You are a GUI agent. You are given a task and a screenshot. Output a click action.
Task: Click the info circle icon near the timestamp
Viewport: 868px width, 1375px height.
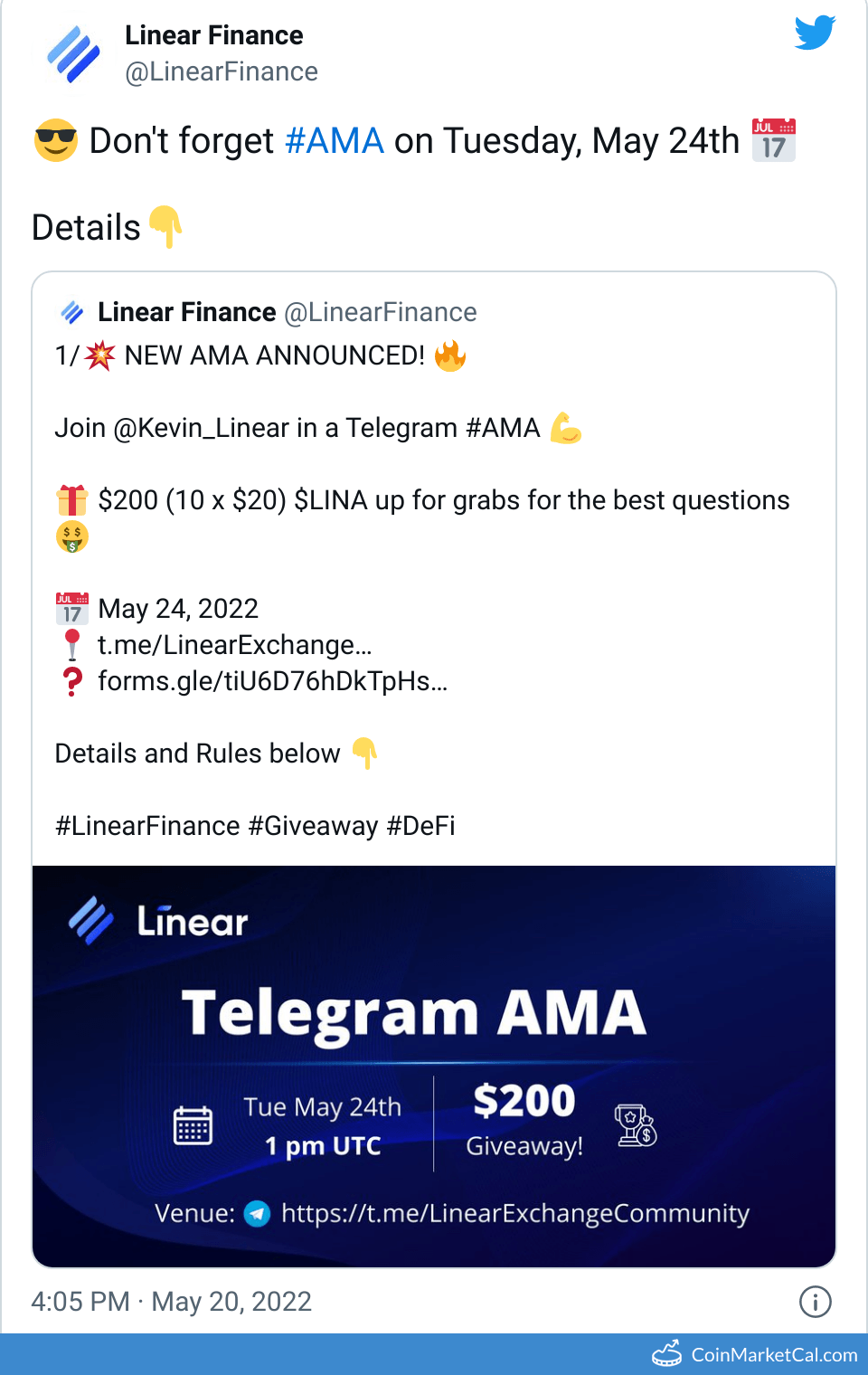[x=816, y=1302]
